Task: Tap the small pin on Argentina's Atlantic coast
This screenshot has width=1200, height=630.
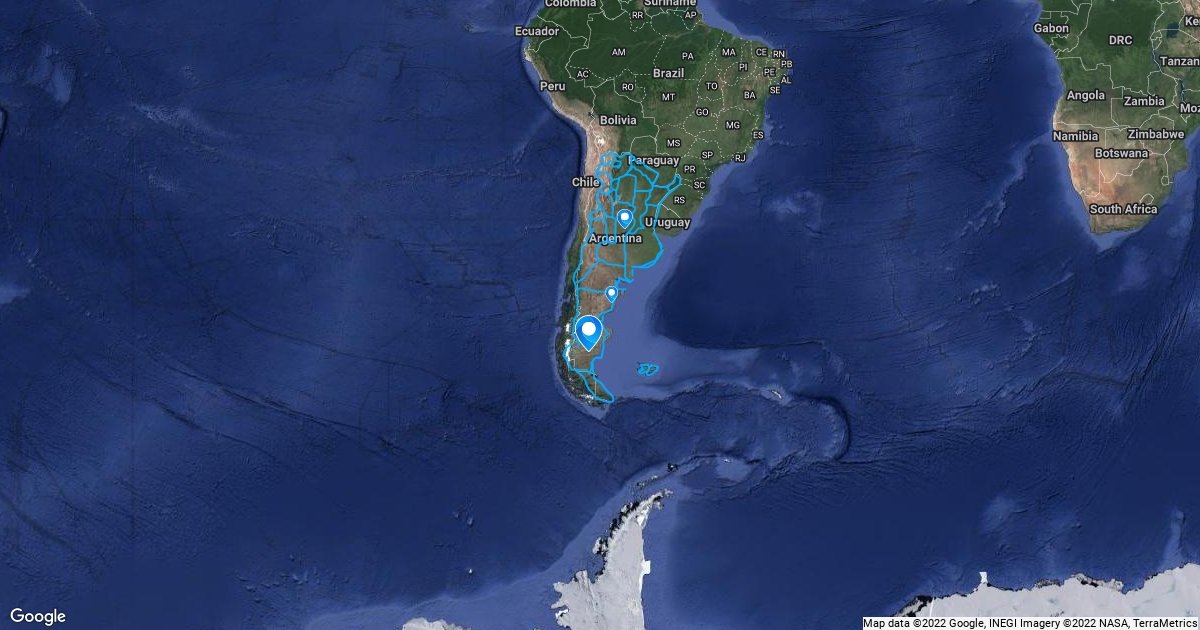Action: coord(611,292)
